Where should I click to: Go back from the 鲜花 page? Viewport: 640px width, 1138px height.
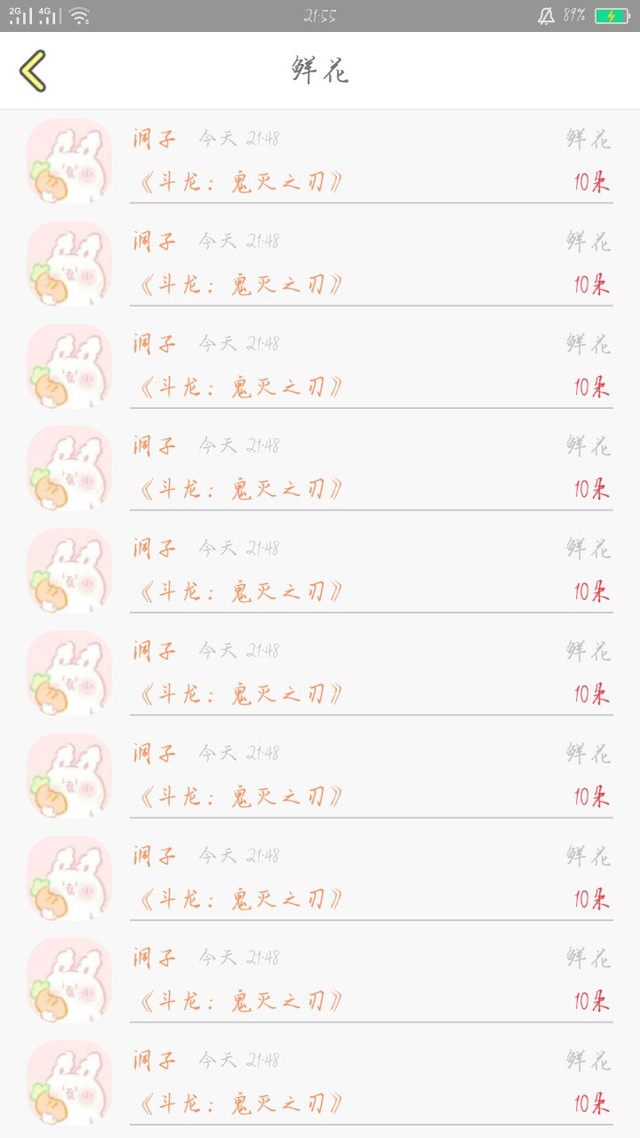click(x=33, y=71)
